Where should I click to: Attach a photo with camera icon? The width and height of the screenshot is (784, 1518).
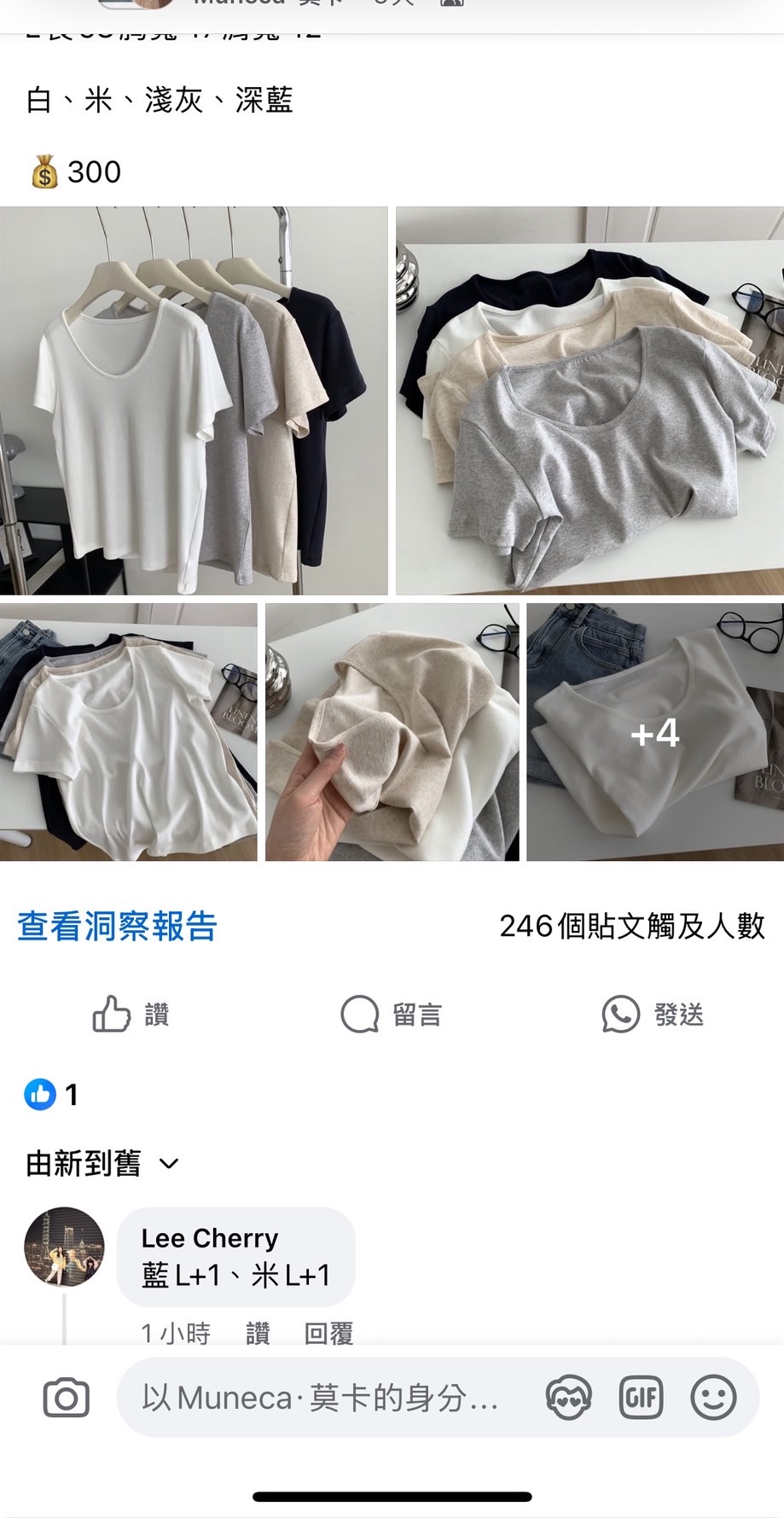[x=66, y=1398]
